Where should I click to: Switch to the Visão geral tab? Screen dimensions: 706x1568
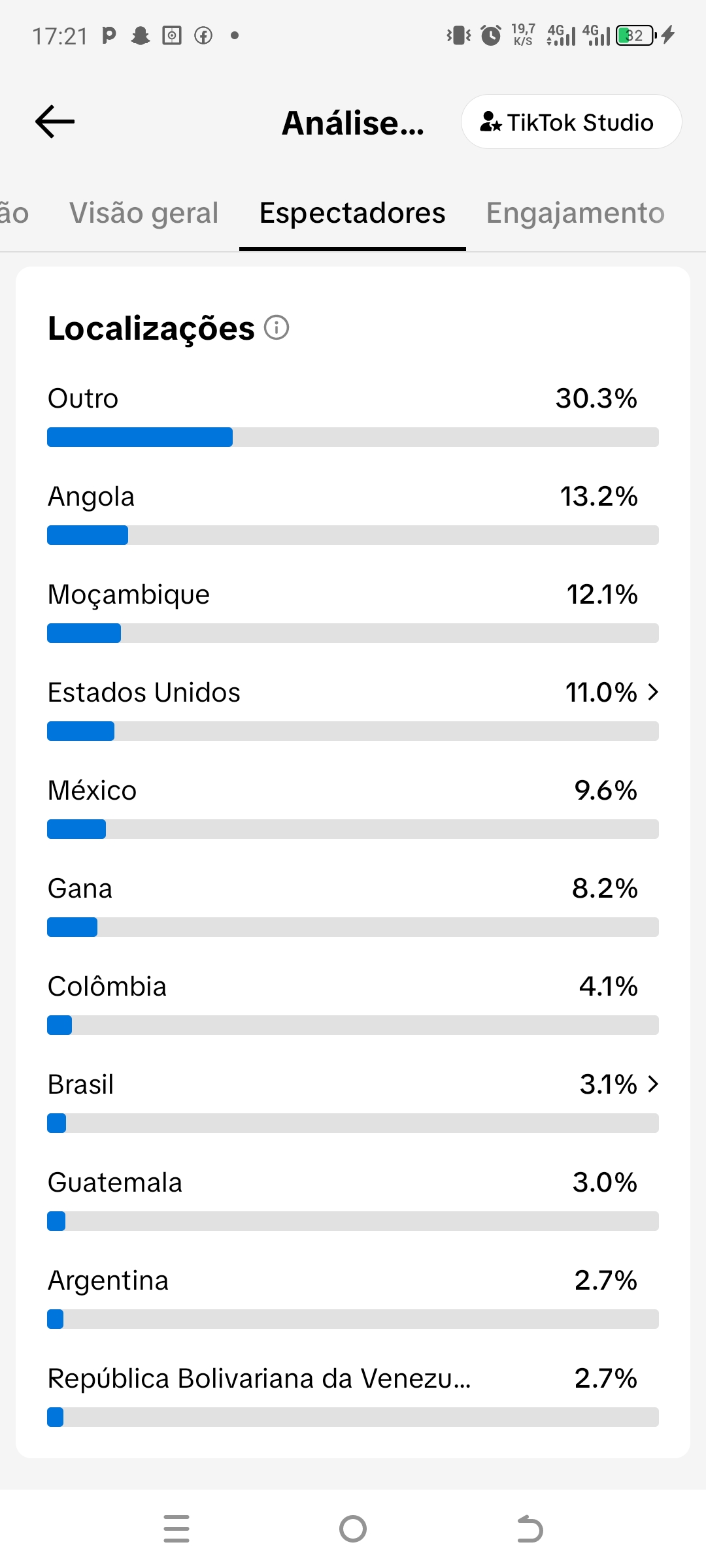tap(144, 213)
